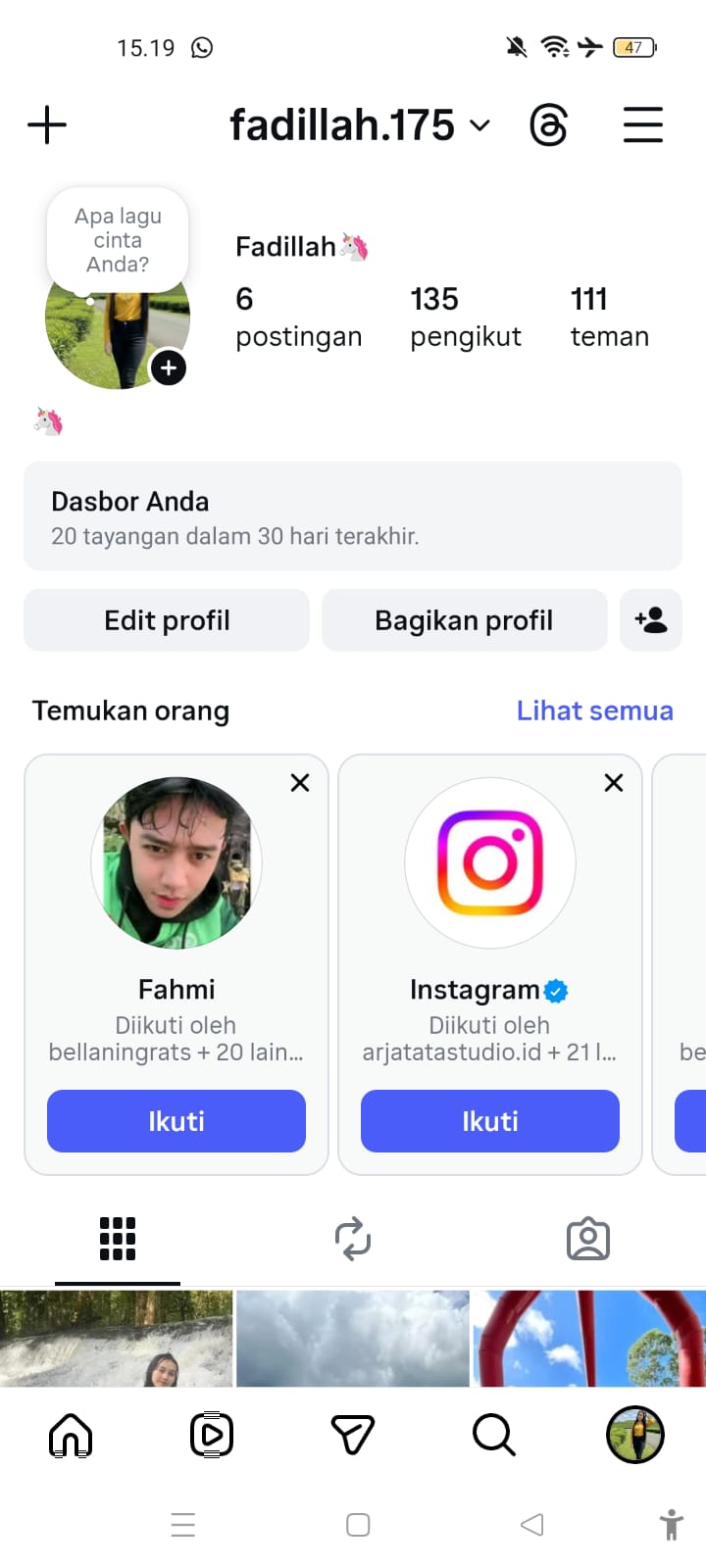Open the Reels tab
This screenshot has width=706, height=1568.
click(x=212, y=1436)
